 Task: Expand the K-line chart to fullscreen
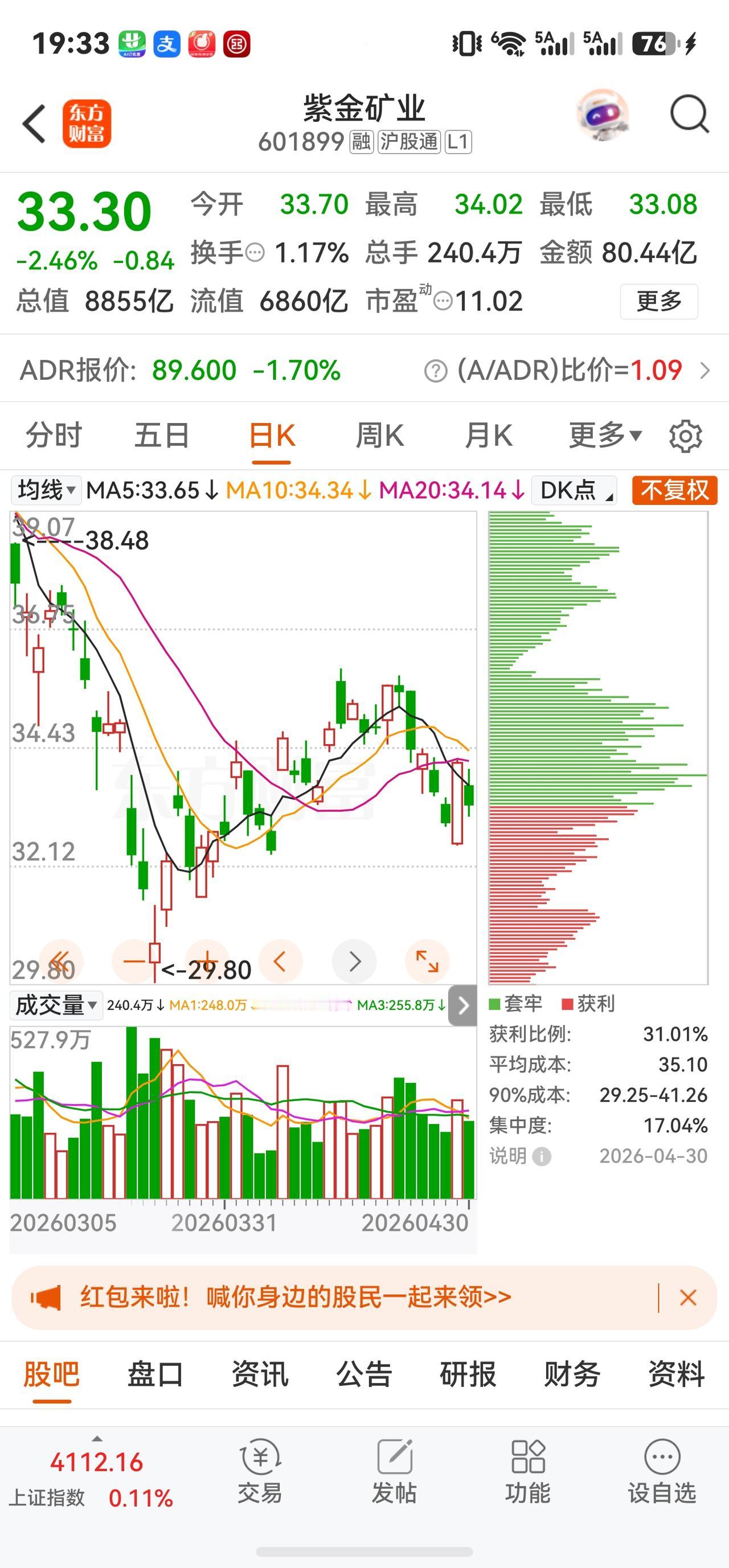pyautogui.click(x=427, y=962)
